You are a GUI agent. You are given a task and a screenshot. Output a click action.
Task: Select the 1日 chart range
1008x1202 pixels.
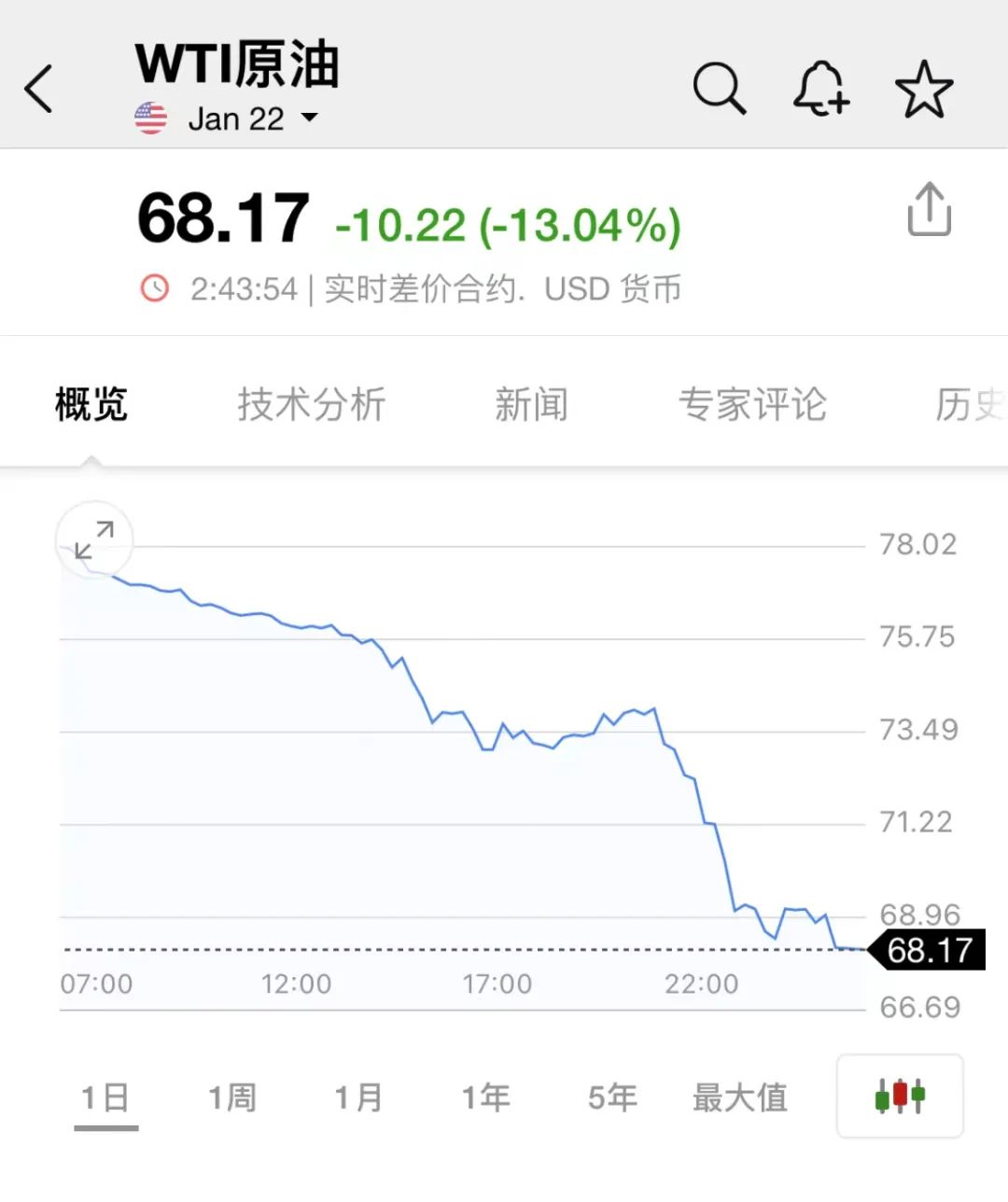(x=105, y=1097)
